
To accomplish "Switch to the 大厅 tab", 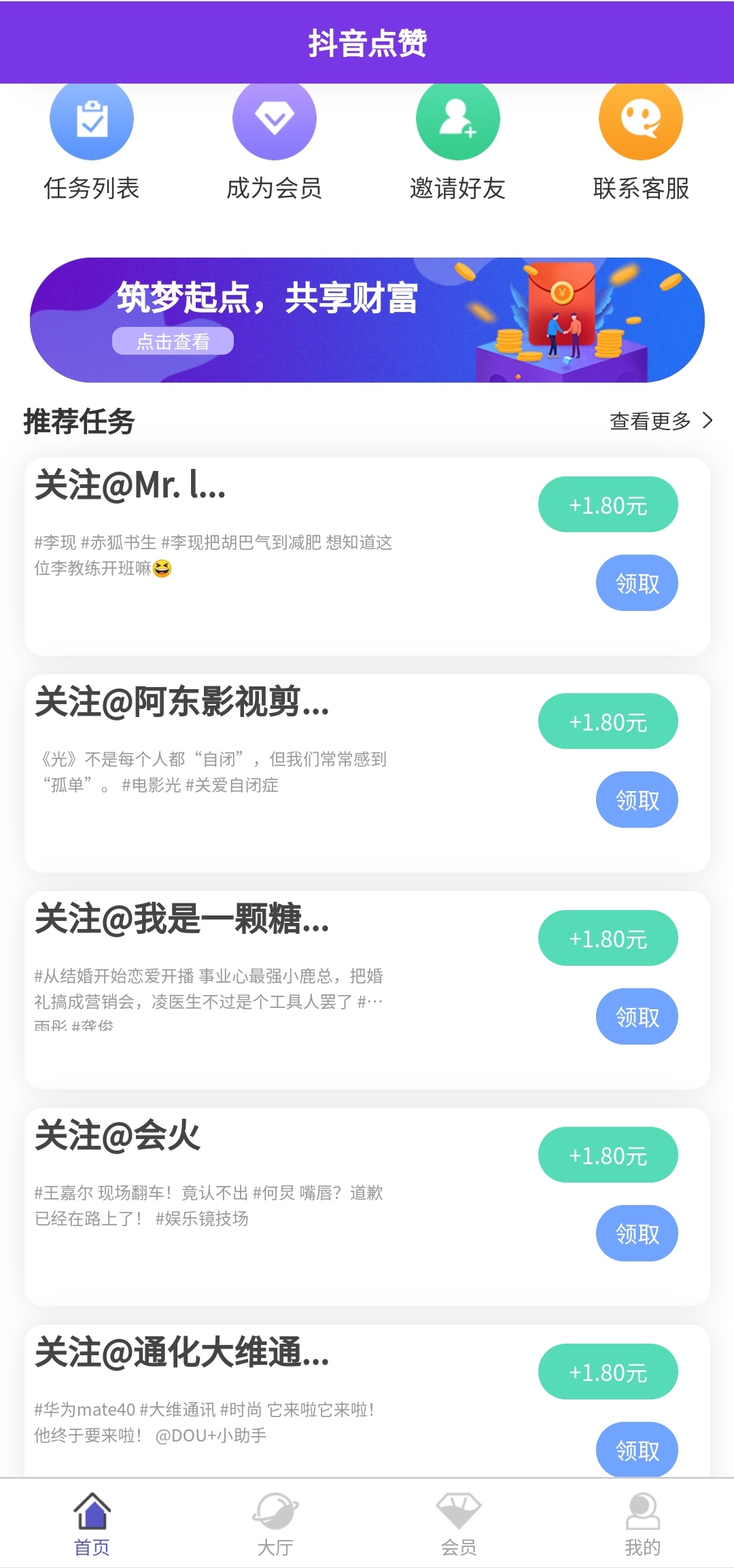I will [x=275, y=1524].
